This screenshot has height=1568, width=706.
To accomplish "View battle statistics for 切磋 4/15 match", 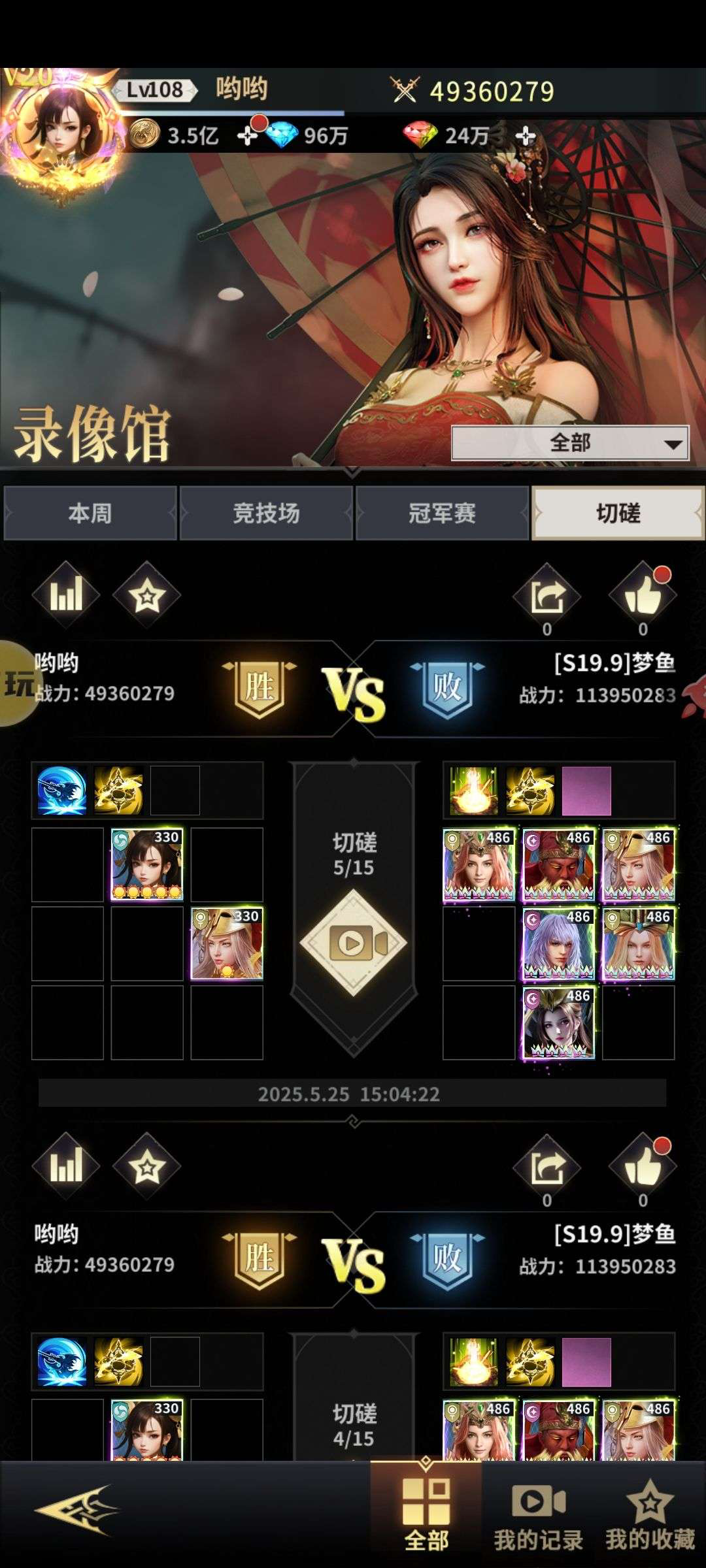I will point(66,1166).
